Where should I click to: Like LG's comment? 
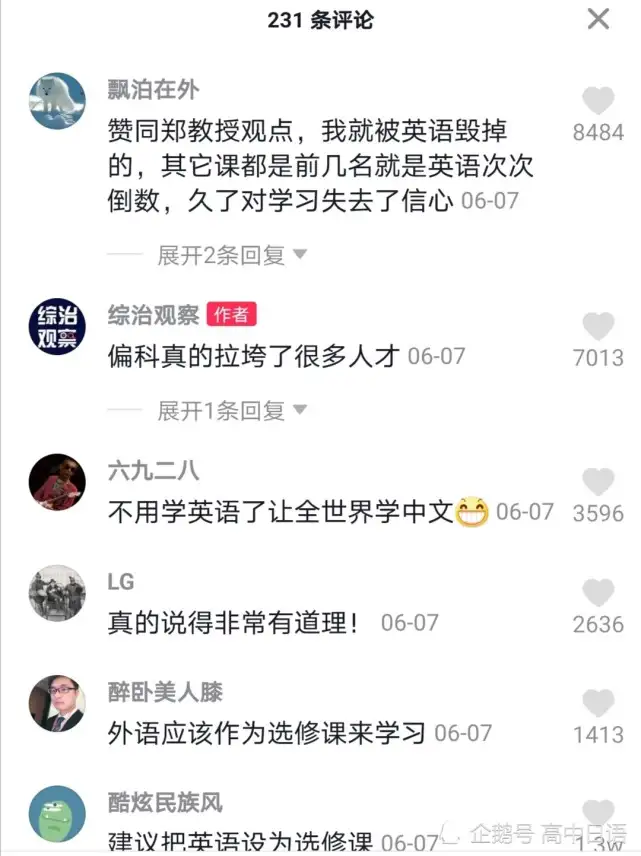(598, 593)
